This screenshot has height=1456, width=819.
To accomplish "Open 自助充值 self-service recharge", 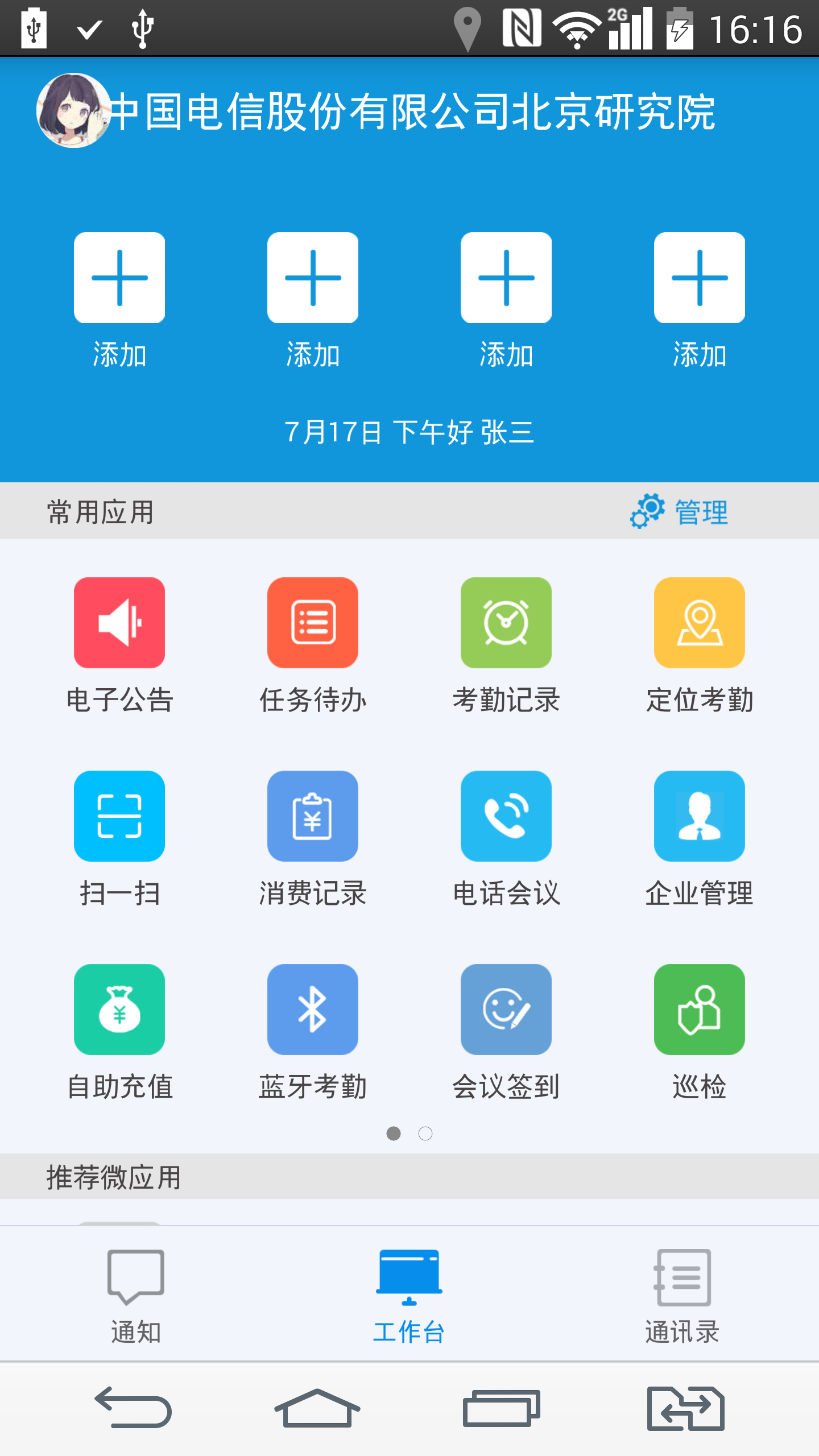I will 119,1010.
